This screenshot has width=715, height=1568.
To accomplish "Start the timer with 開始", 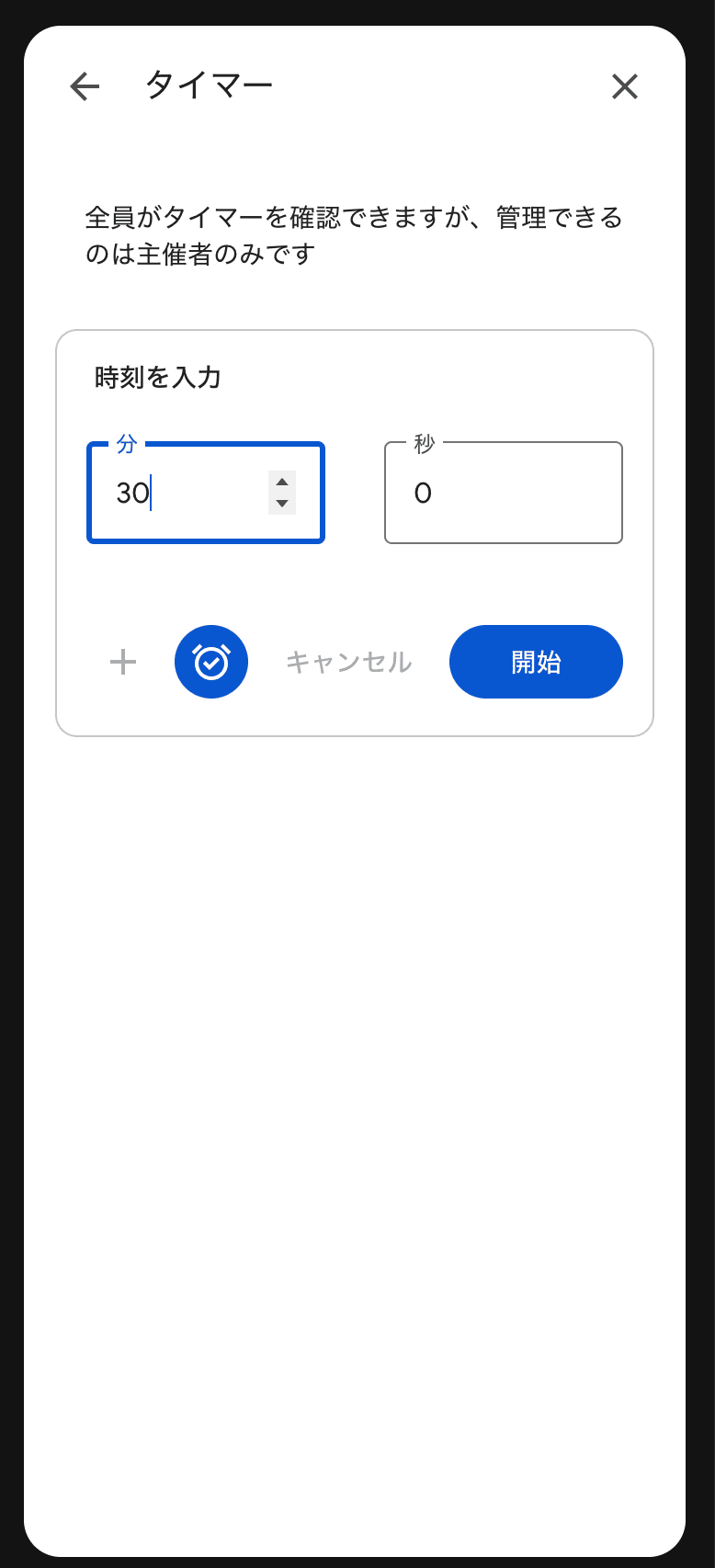I will [x=536, y=662].
